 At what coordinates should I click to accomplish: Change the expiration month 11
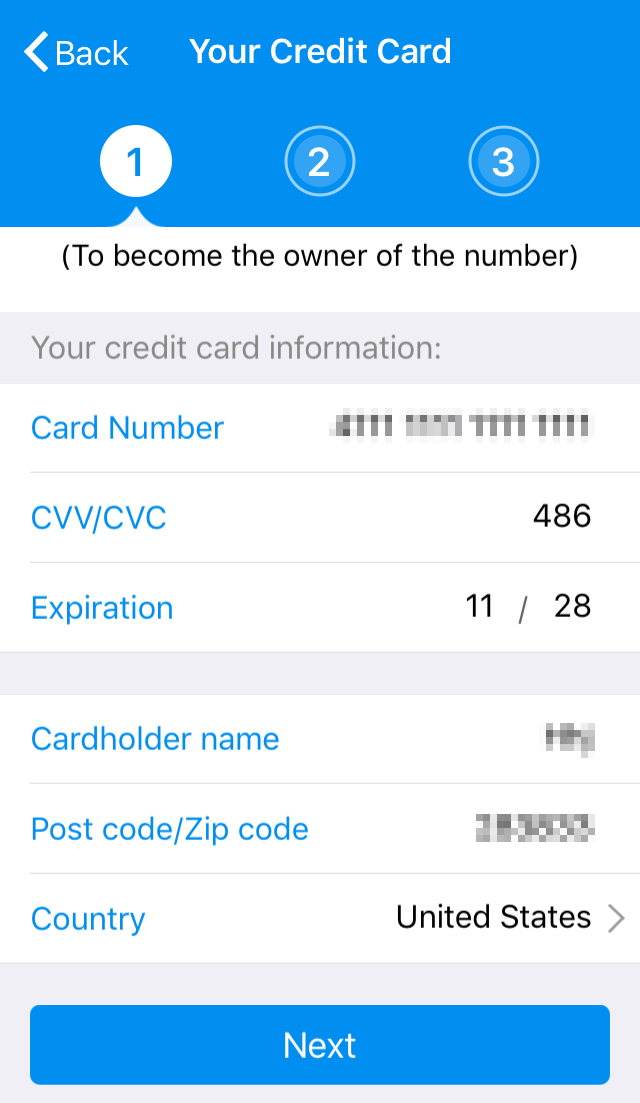coord(479,606)
